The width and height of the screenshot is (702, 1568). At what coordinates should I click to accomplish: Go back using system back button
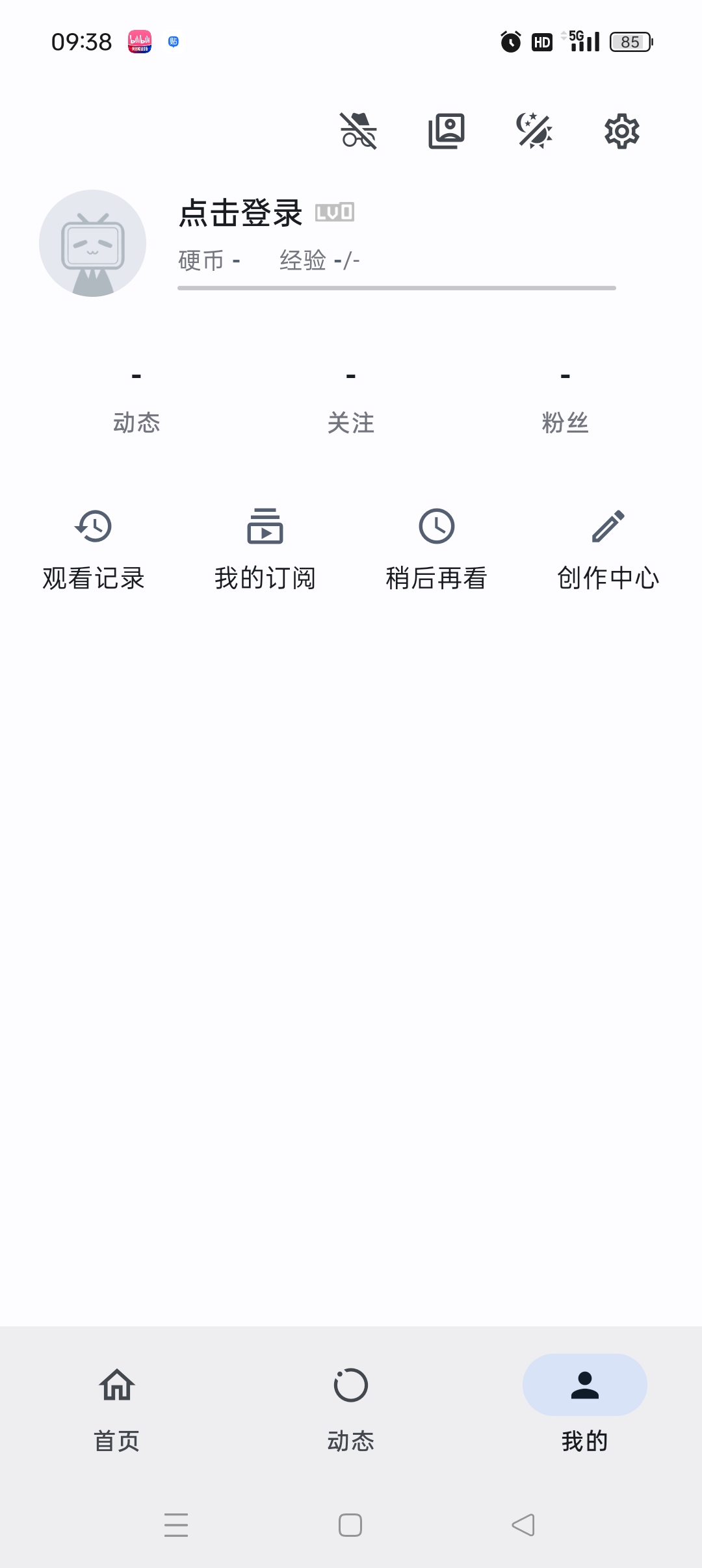coord(524,1525)
